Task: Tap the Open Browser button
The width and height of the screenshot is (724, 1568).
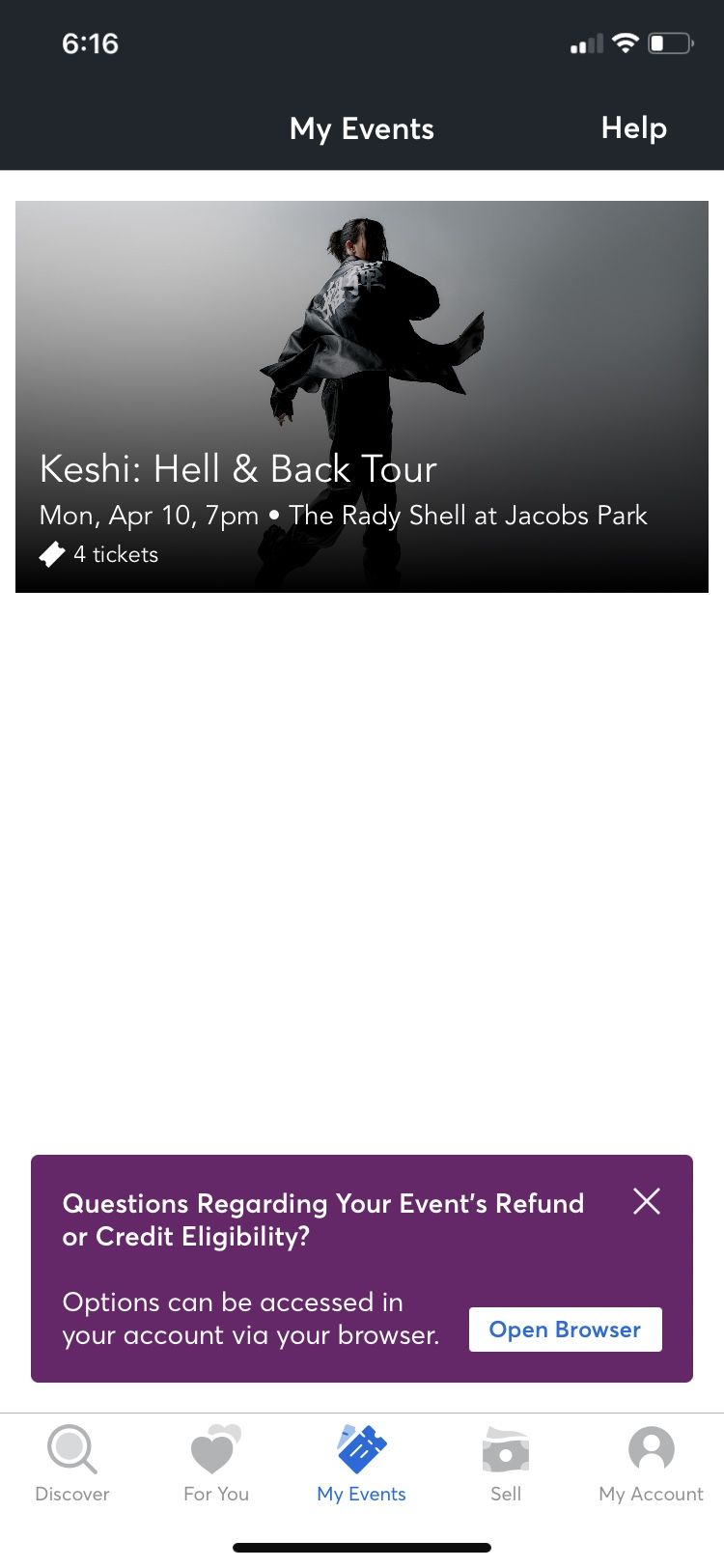Action: pyautogui.click(x=566, y=1330)
